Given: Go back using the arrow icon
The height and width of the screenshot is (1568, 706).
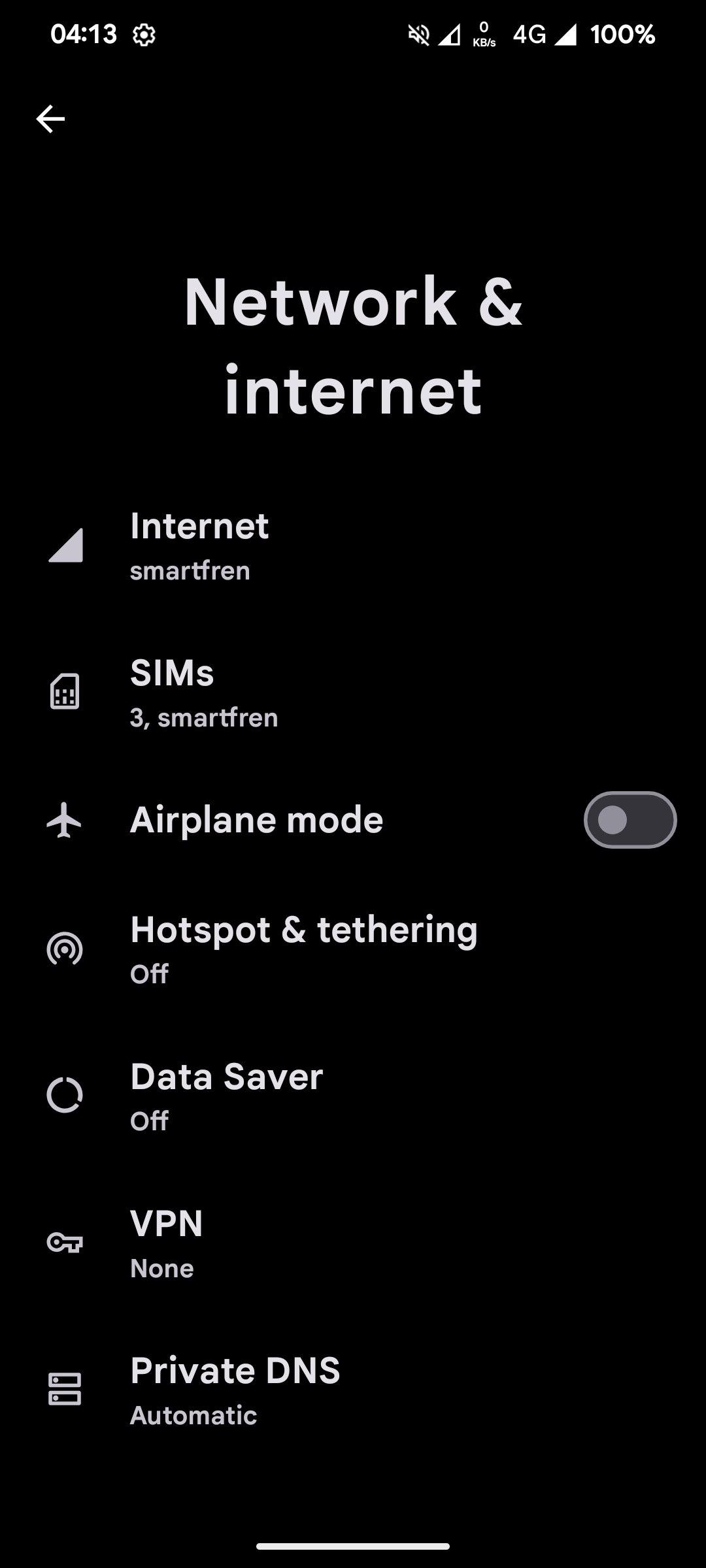Looking at the screenshot, I should (50, 119).
